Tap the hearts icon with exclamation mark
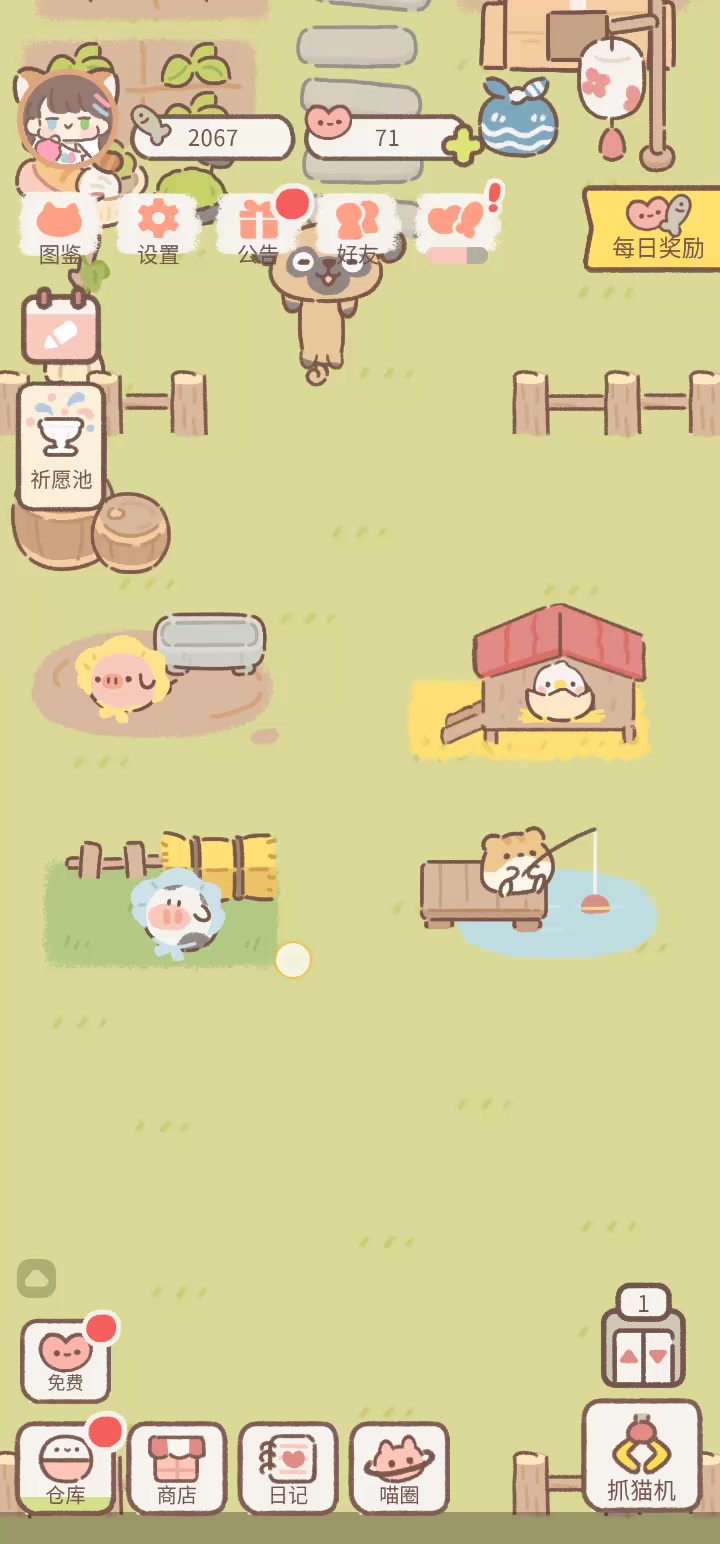Image resolution: width=720 pixels, height=1544 pixels. point(457,225)
